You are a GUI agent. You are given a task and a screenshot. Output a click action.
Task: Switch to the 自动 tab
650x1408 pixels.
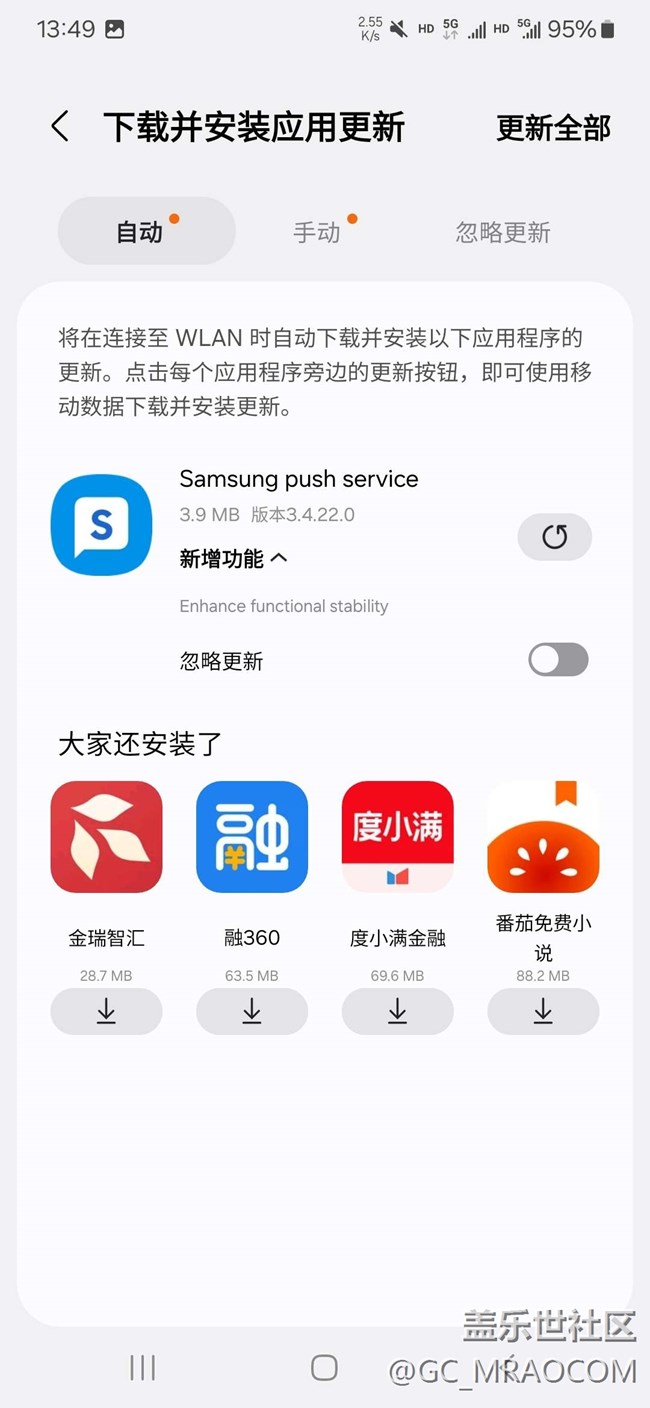click(x=147, y=231)
